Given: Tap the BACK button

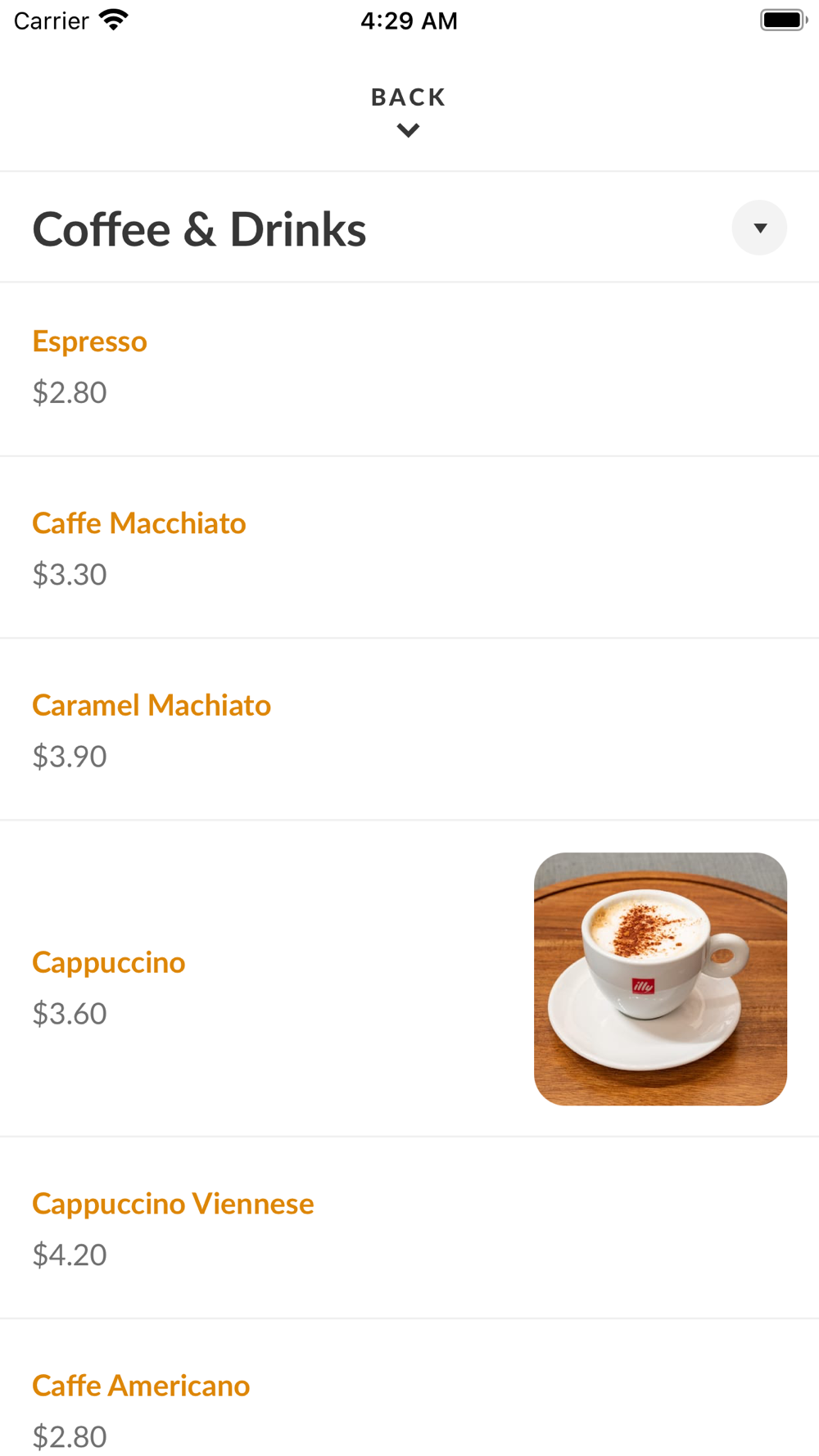Looking at the screenshot, I should click(408, 110).
